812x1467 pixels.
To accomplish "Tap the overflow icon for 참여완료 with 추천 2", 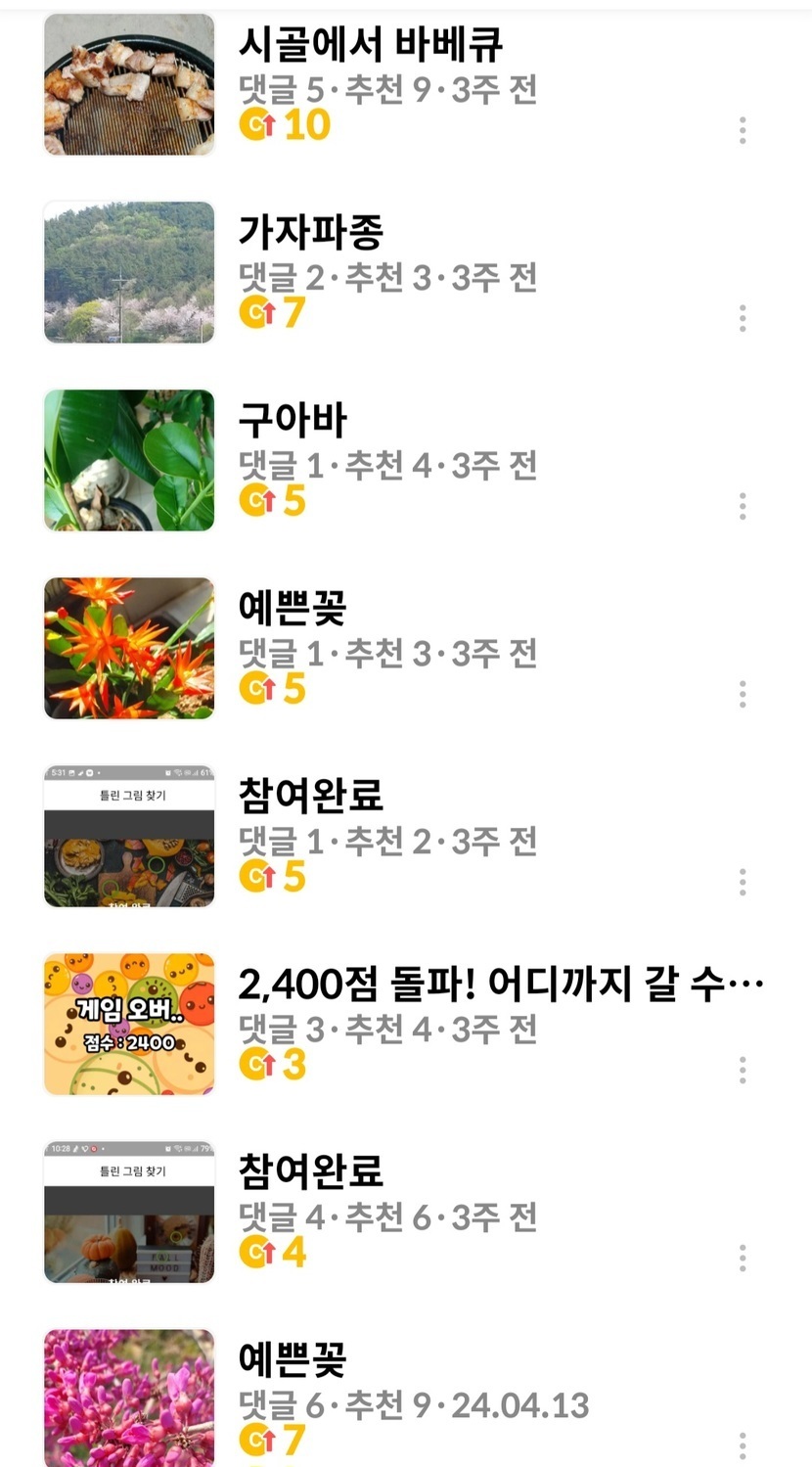I will [x=743, y=882].
